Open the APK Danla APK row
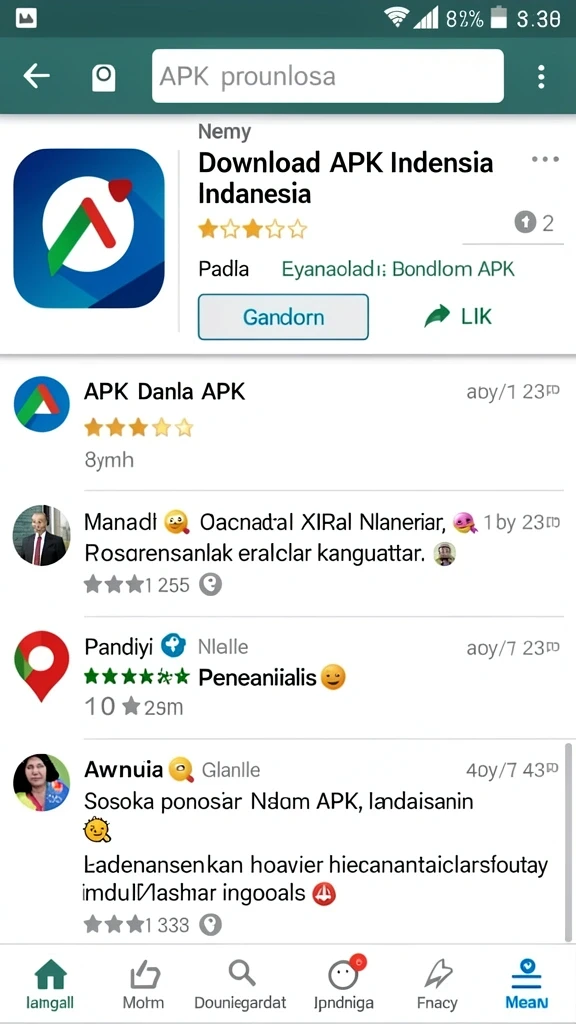 288,427
